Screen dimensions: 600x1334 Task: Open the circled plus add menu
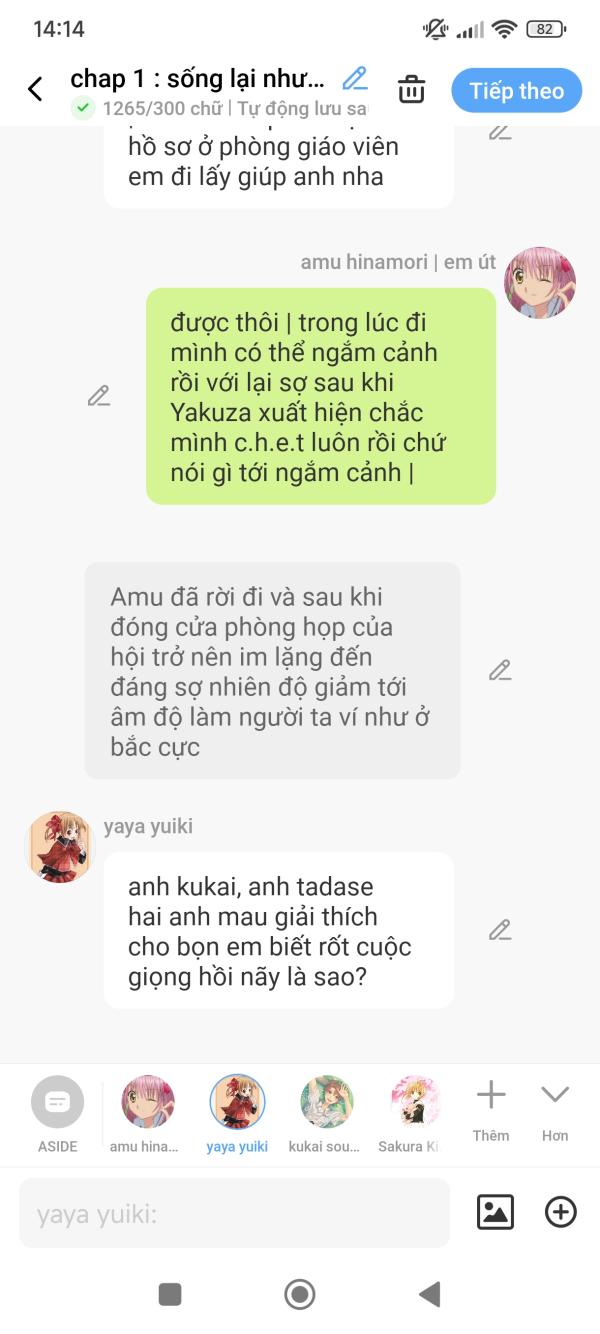point(560,1213)
